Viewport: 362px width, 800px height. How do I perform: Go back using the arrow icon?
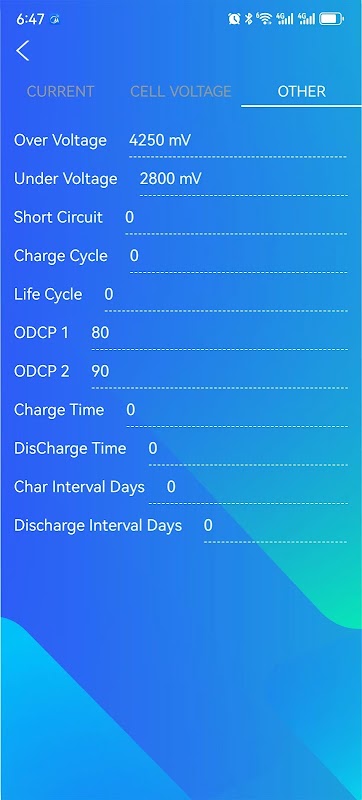pyautogui.click(x=22, y=51)
